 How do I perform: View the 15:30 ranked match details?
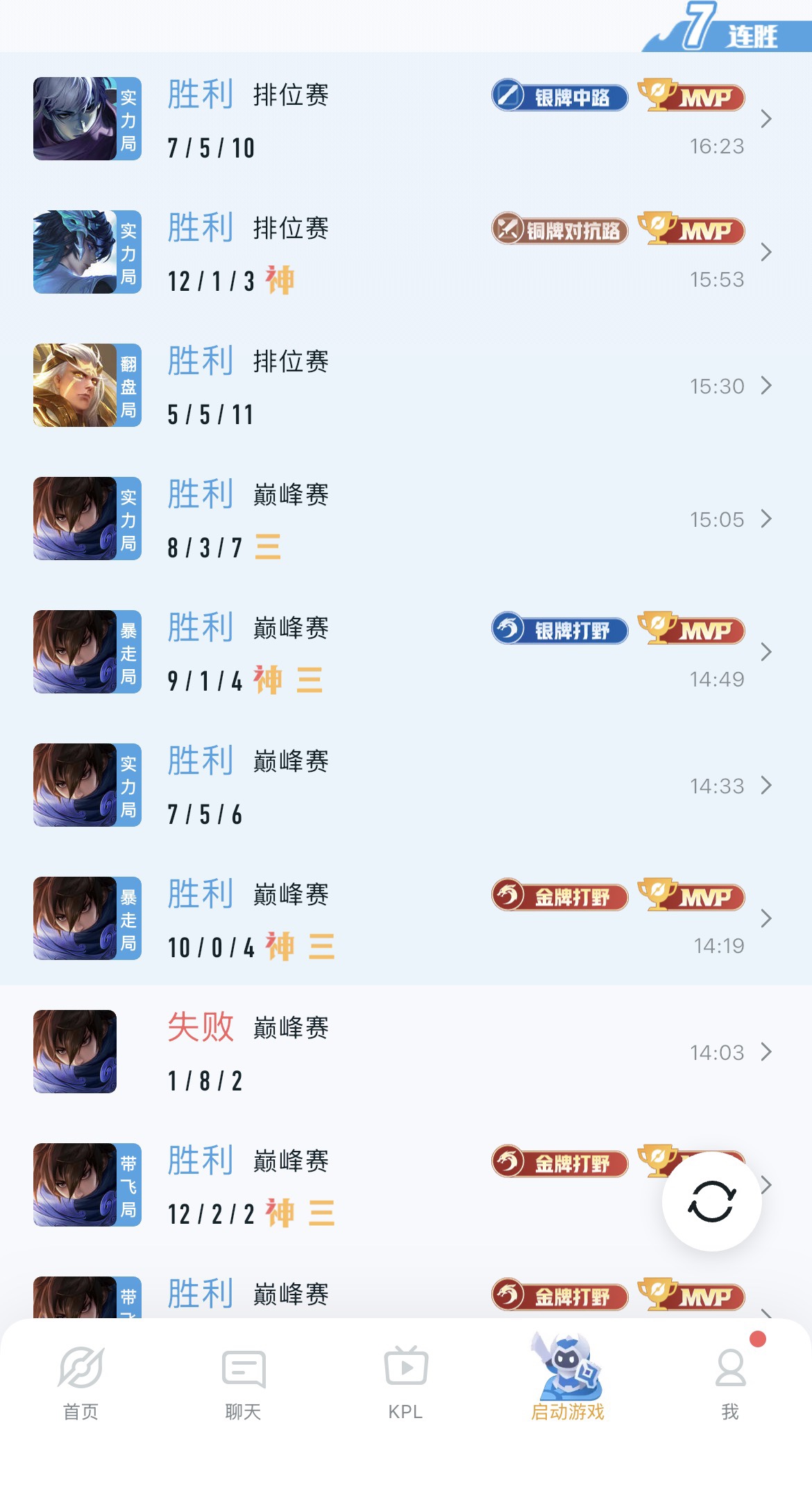pos(406,385)
